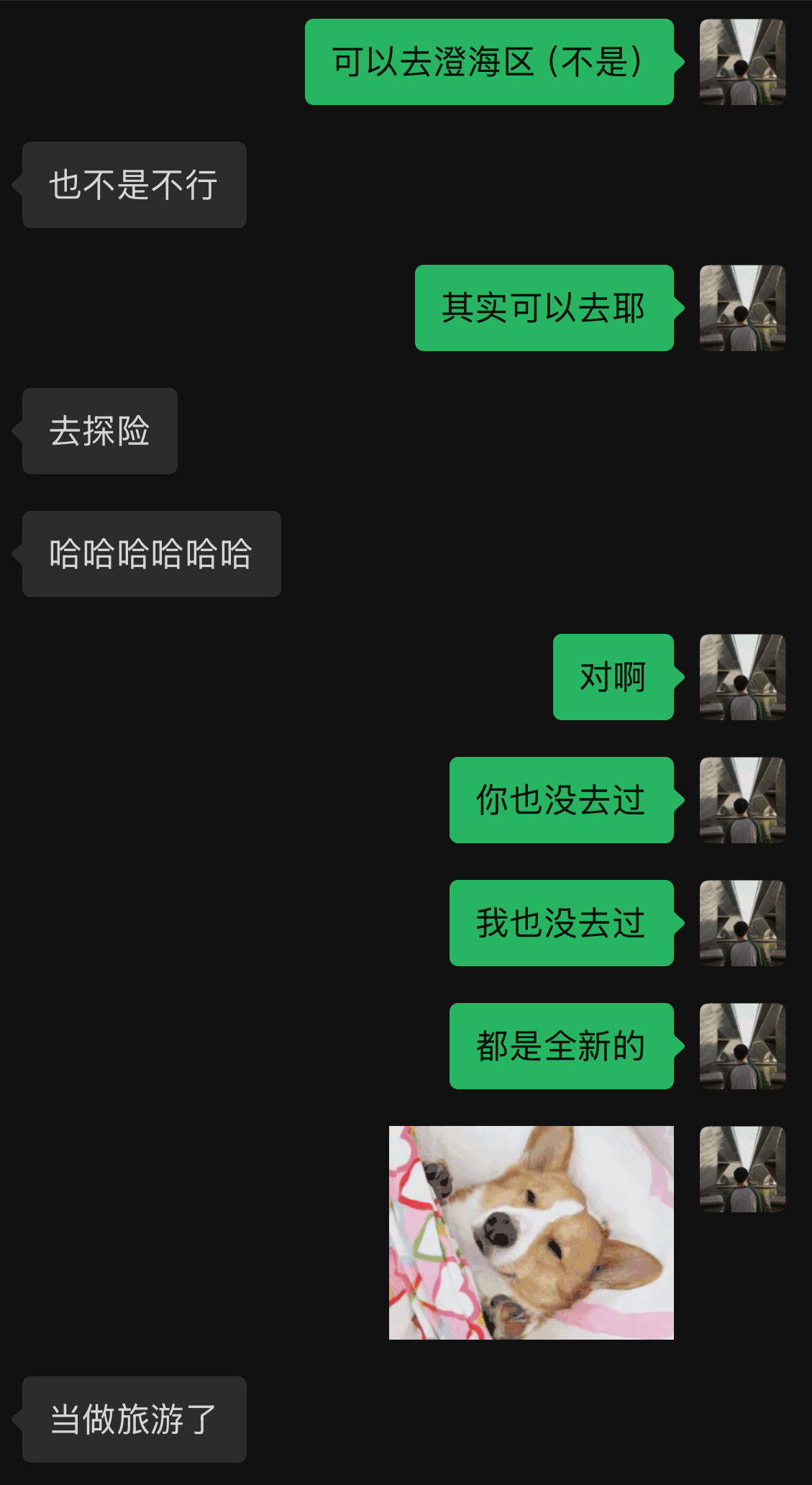Tap the avatar beside "我也没去过"
Viewport: 812px width, 1485px height.
coord(742,923)
